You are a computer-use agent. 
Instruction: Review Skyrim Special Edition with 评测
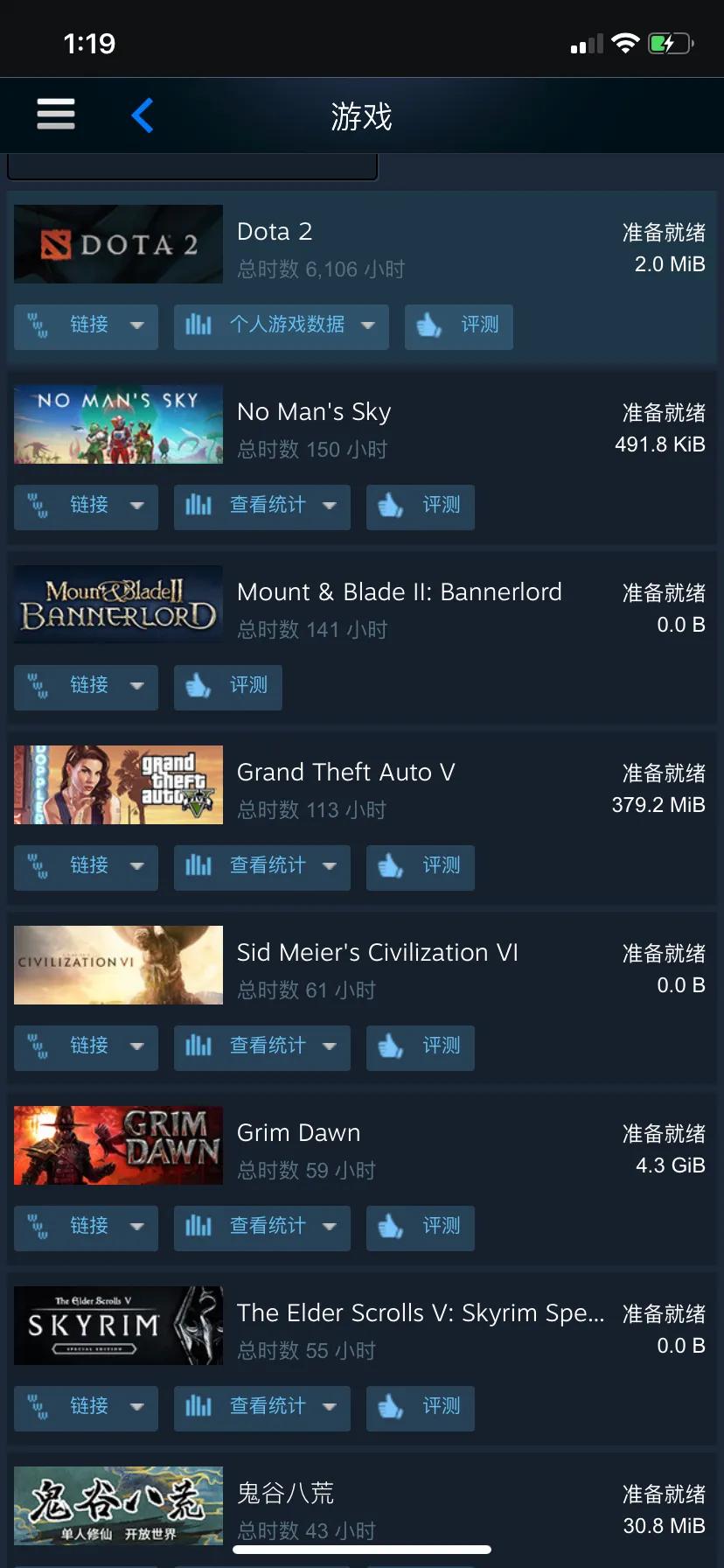(x=420, y=1408)
